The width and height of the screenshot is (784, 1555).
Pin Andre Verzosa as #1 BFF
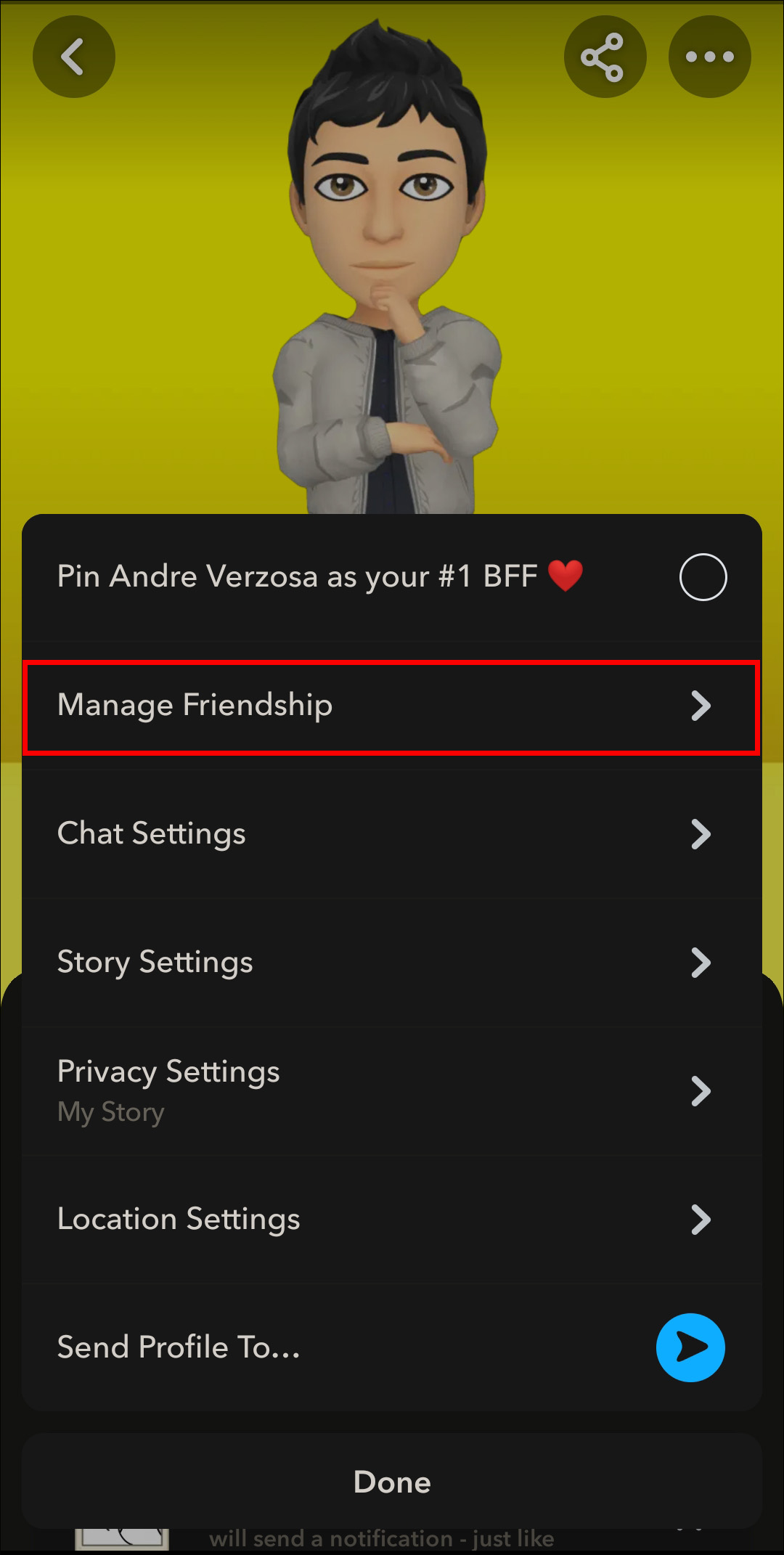tap(702, 577)
